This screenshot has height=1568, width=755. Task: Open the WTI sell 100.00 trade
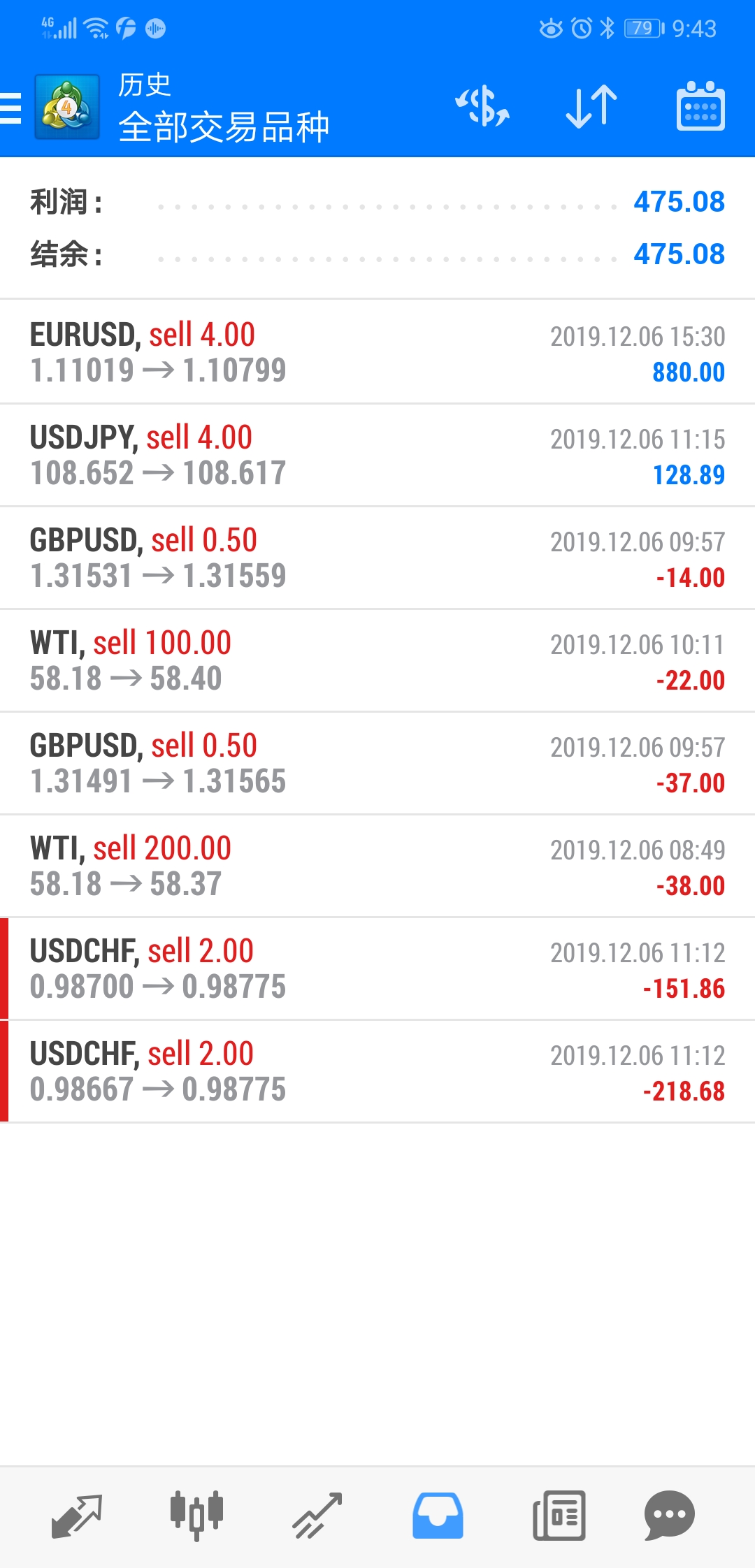377,660
